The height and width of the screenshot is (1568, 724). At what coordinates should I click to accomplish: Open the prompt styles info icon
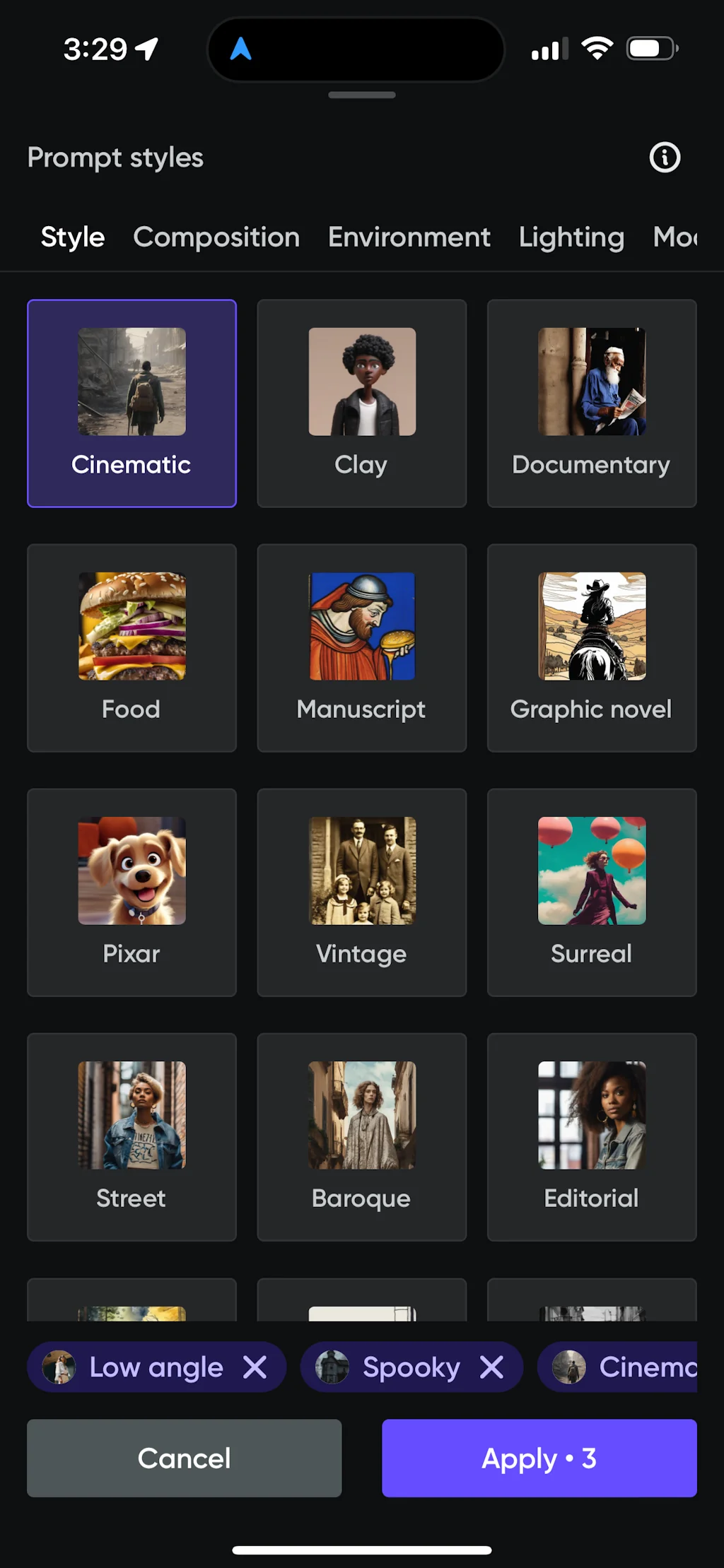click(x=665, y=158)
